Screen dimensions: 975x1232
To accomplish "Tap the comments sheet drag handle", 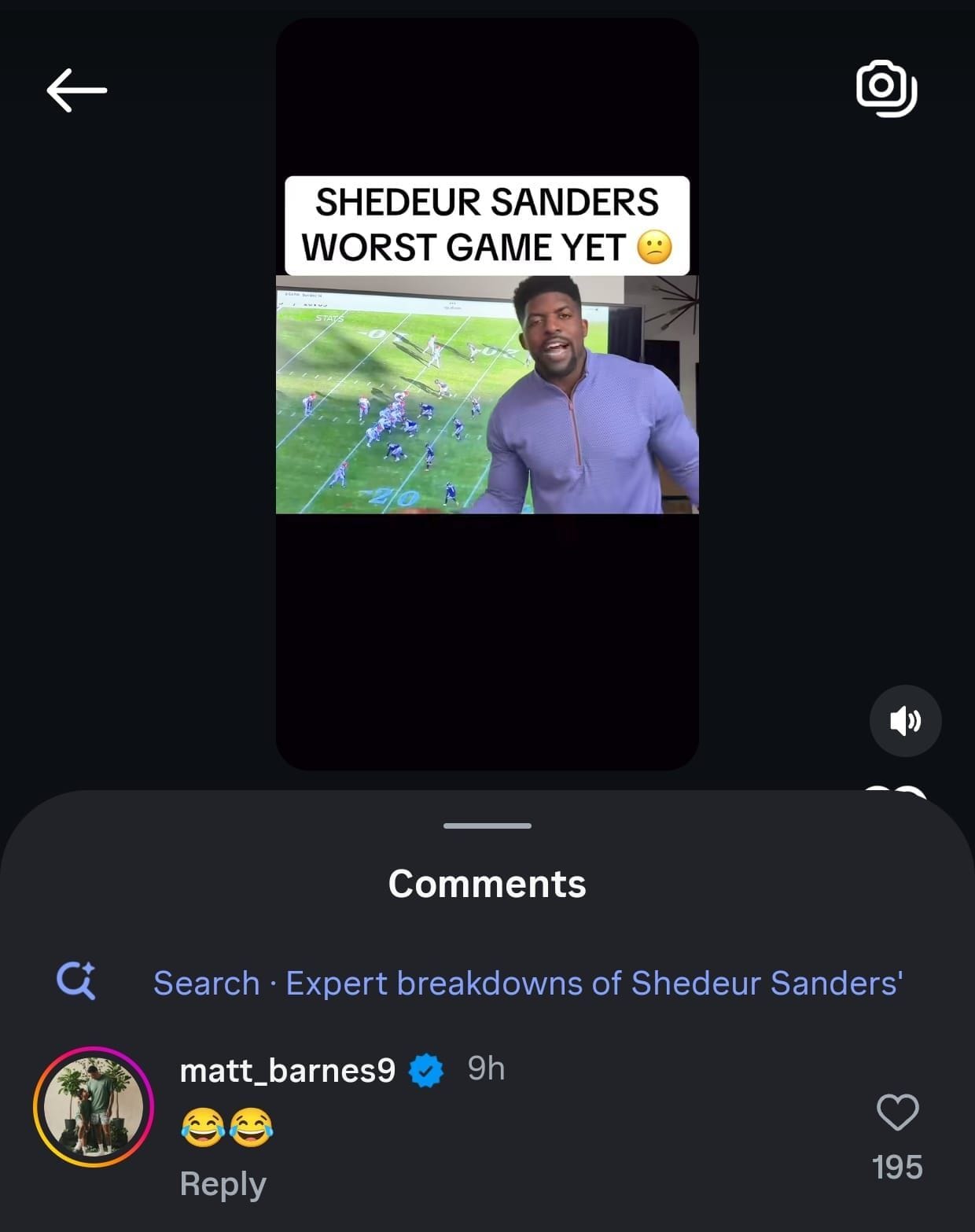I will tap(487, 826).
